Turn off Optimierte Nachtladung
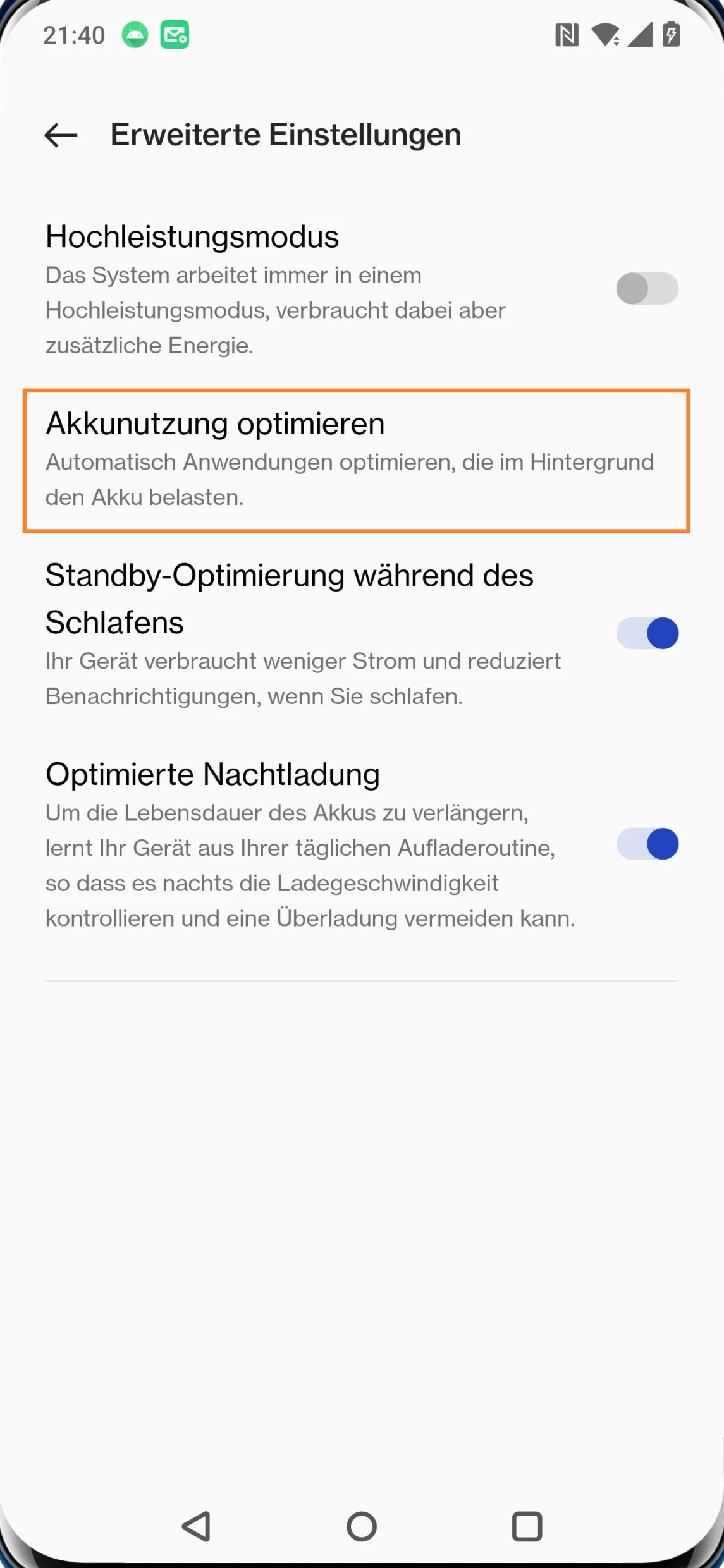 pyautogui.click(x=647, y=844)
